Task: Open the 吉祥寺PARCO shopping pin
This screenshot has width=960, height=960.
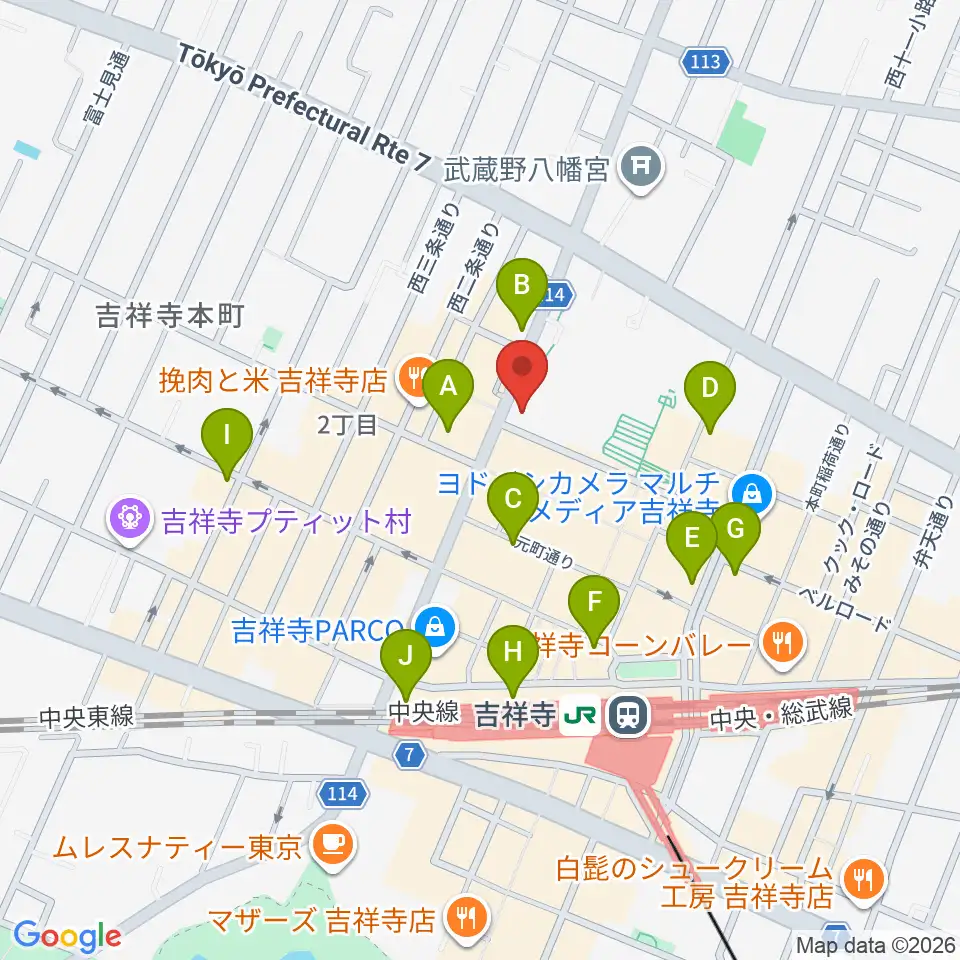Action: click(x=435, y=628)
